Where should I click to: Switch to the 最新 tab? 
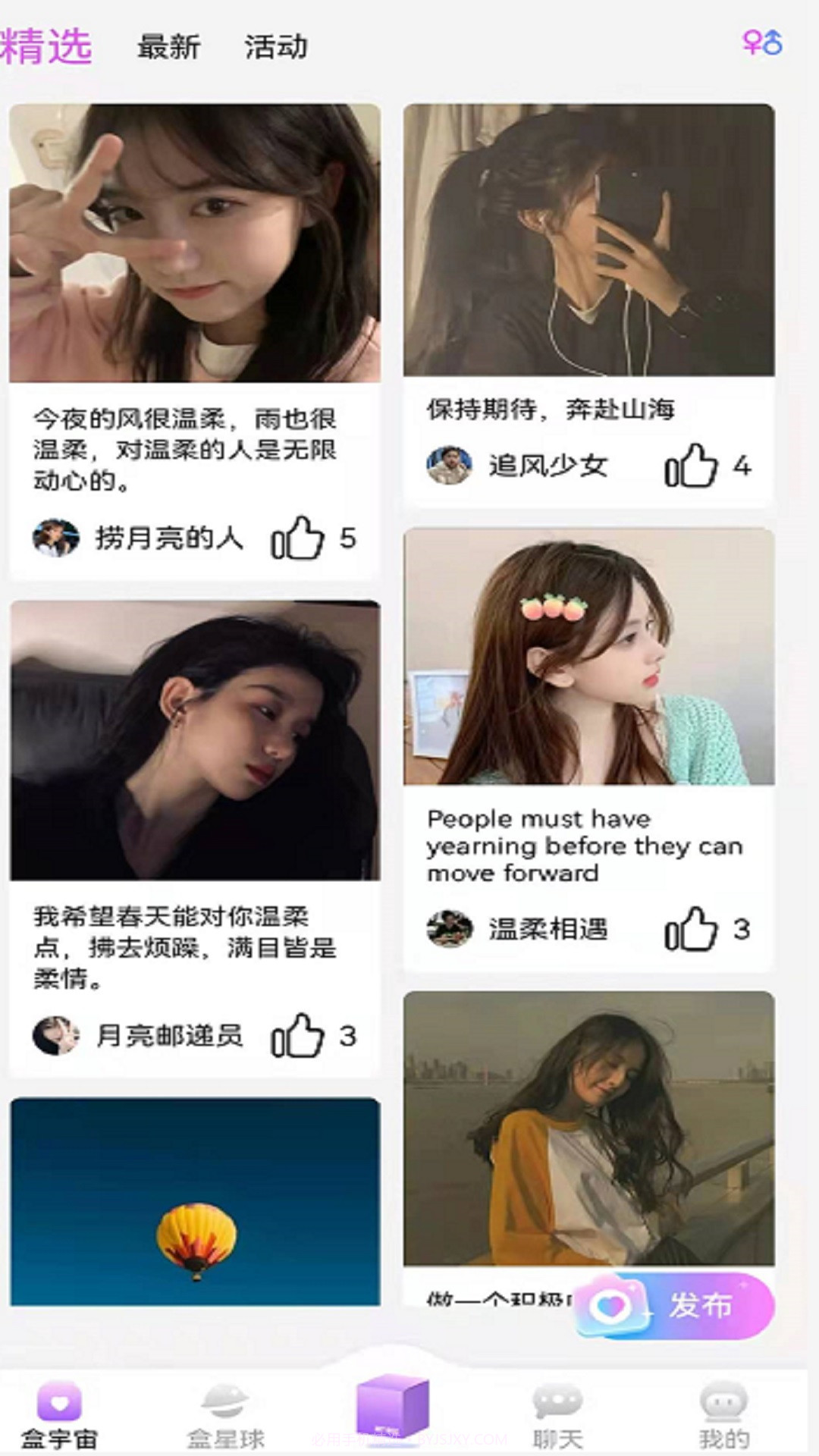[x=168, y=47]
